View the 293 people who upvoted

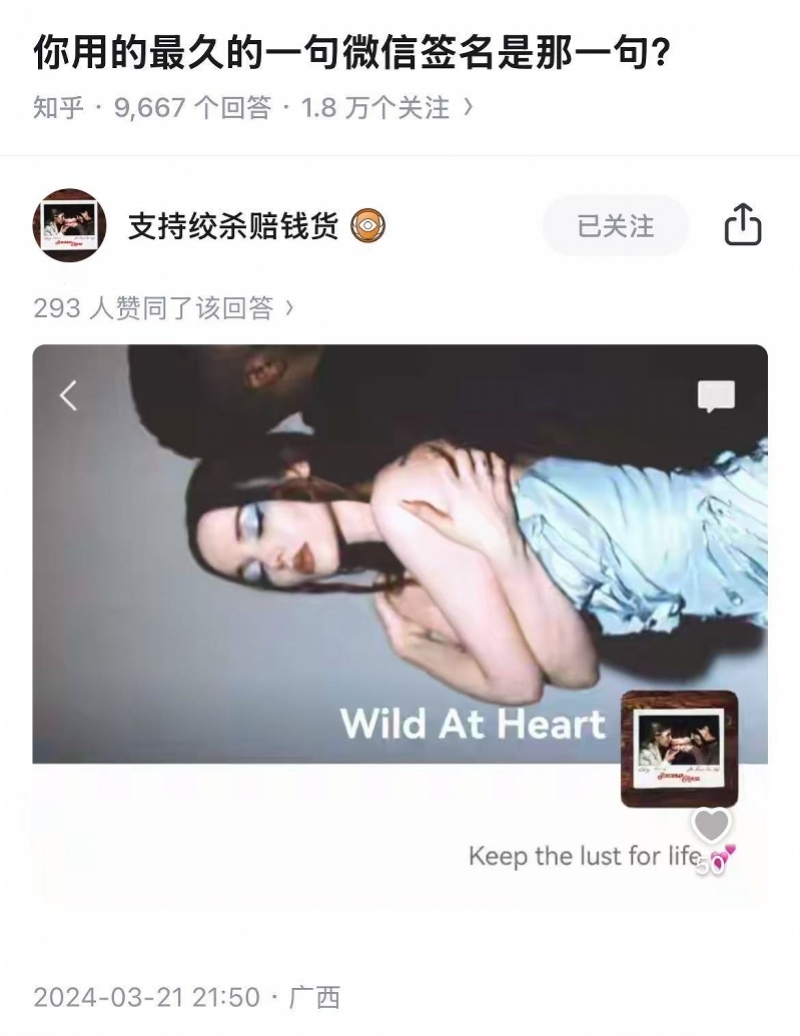(163, 308)
